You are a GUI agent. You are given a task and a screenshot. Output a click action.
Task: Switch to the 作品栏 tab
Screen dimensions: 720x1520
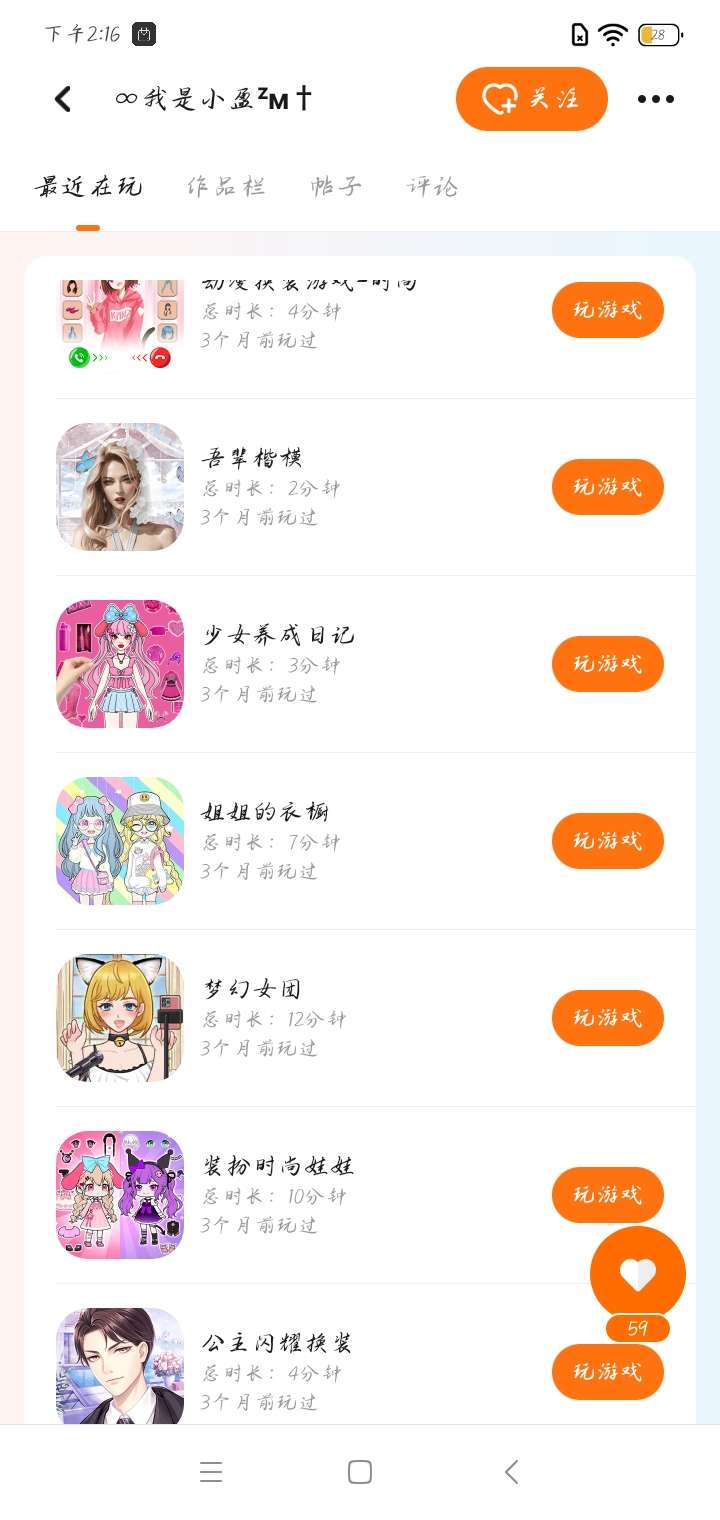click(226, 186)
